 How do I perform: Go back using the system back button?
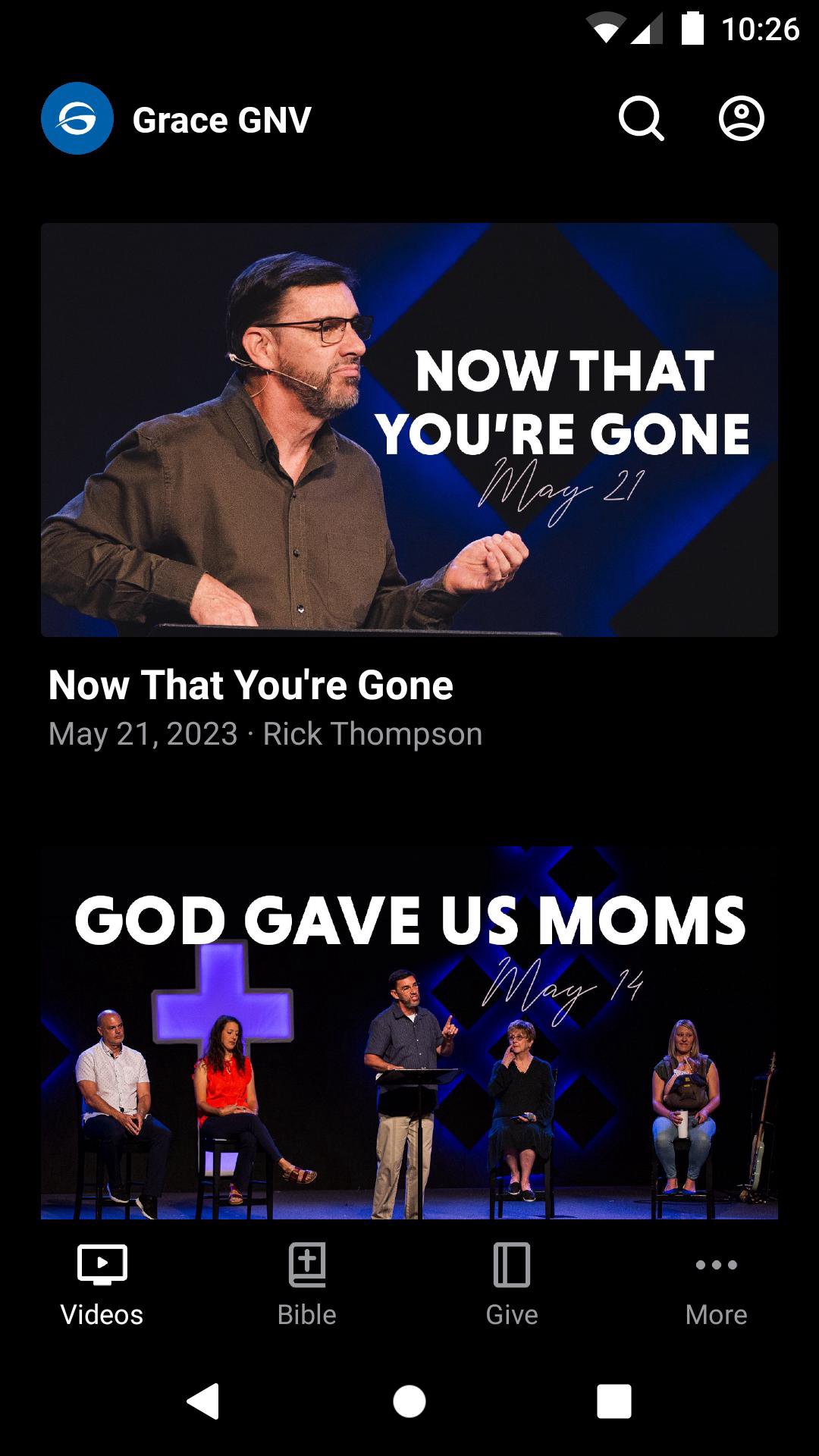point(203,1401)
